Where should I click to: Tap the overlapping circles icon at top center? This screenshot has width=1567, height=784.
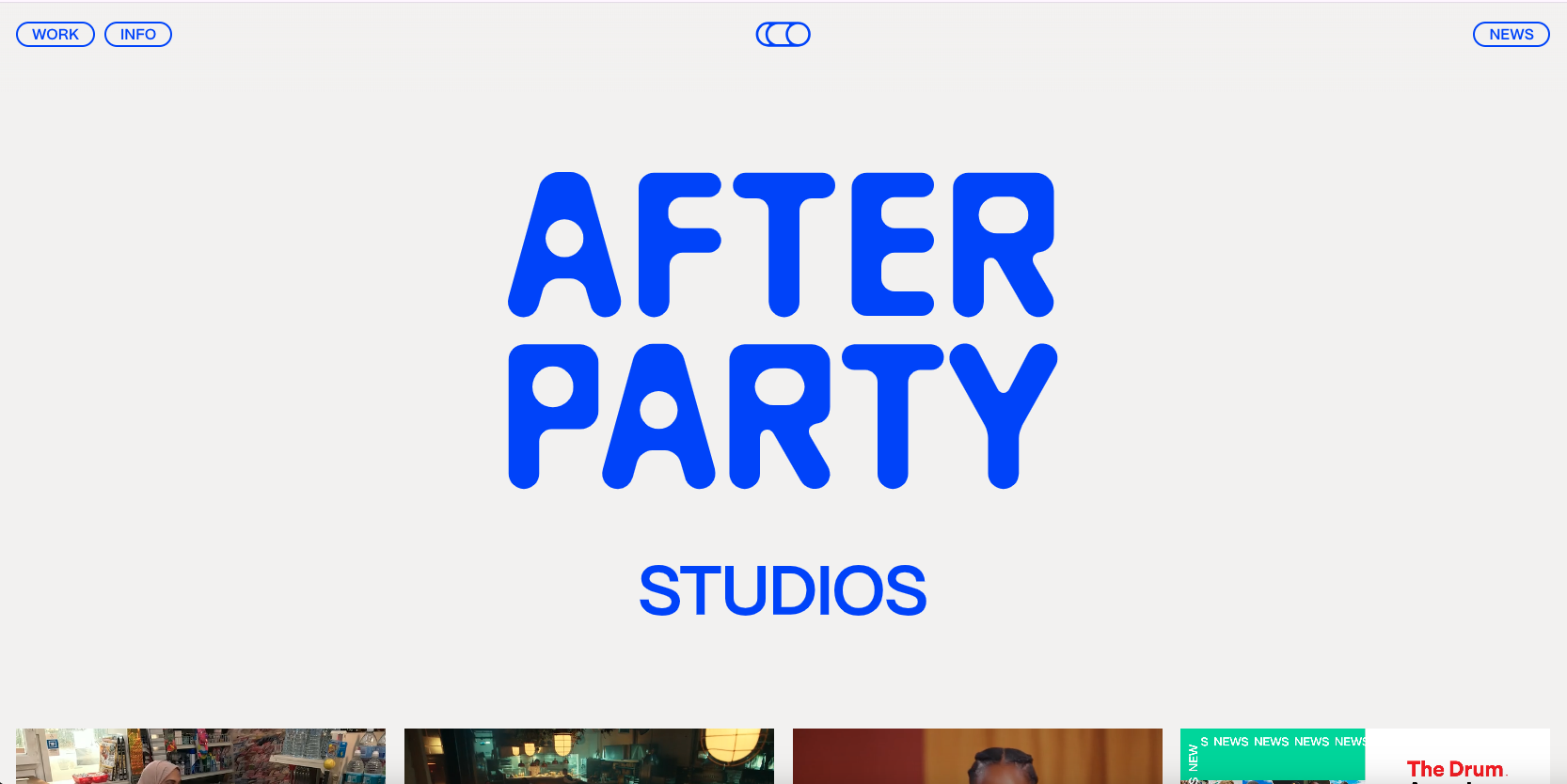[783, 35]
